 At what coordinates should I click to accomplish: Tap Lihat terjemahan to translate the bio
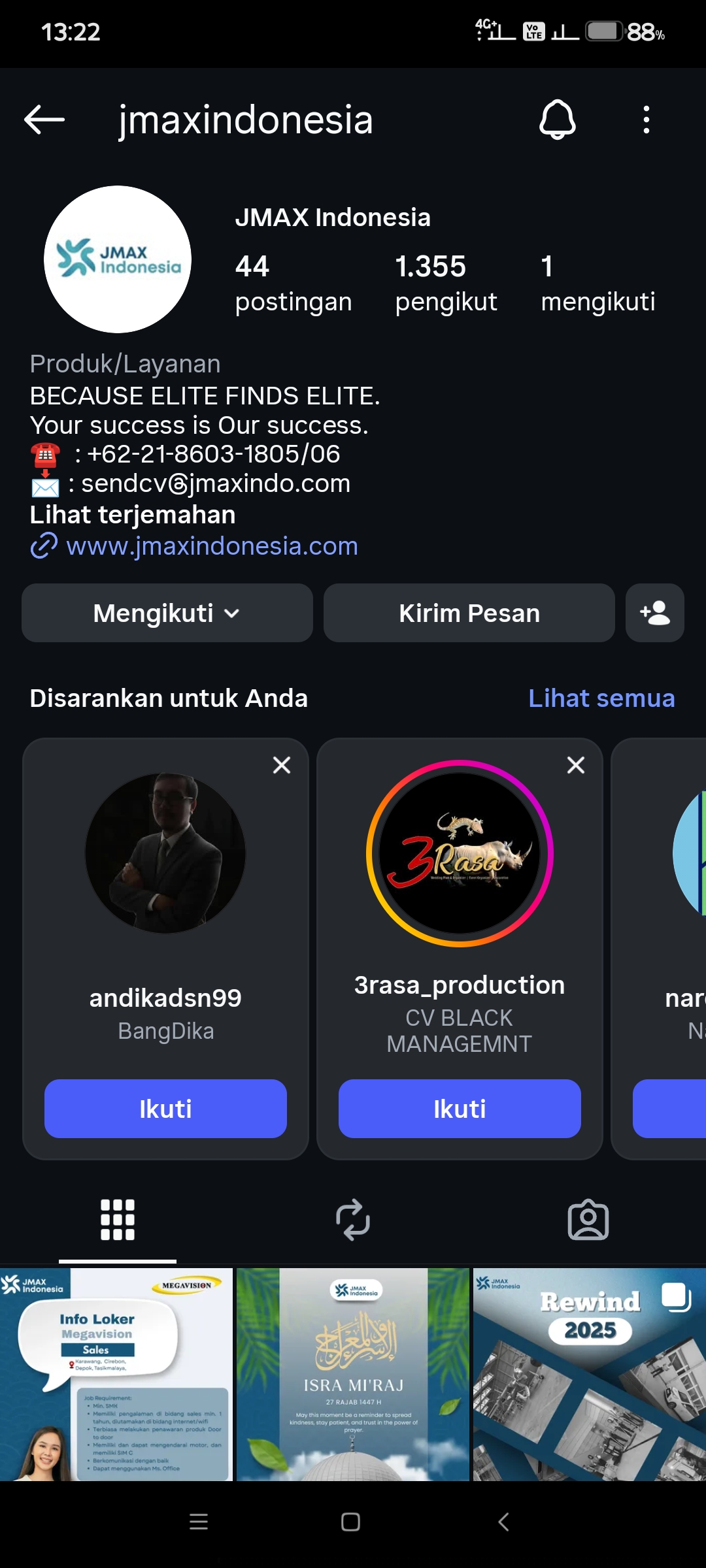pyautogui.click(x=133, y=515)
